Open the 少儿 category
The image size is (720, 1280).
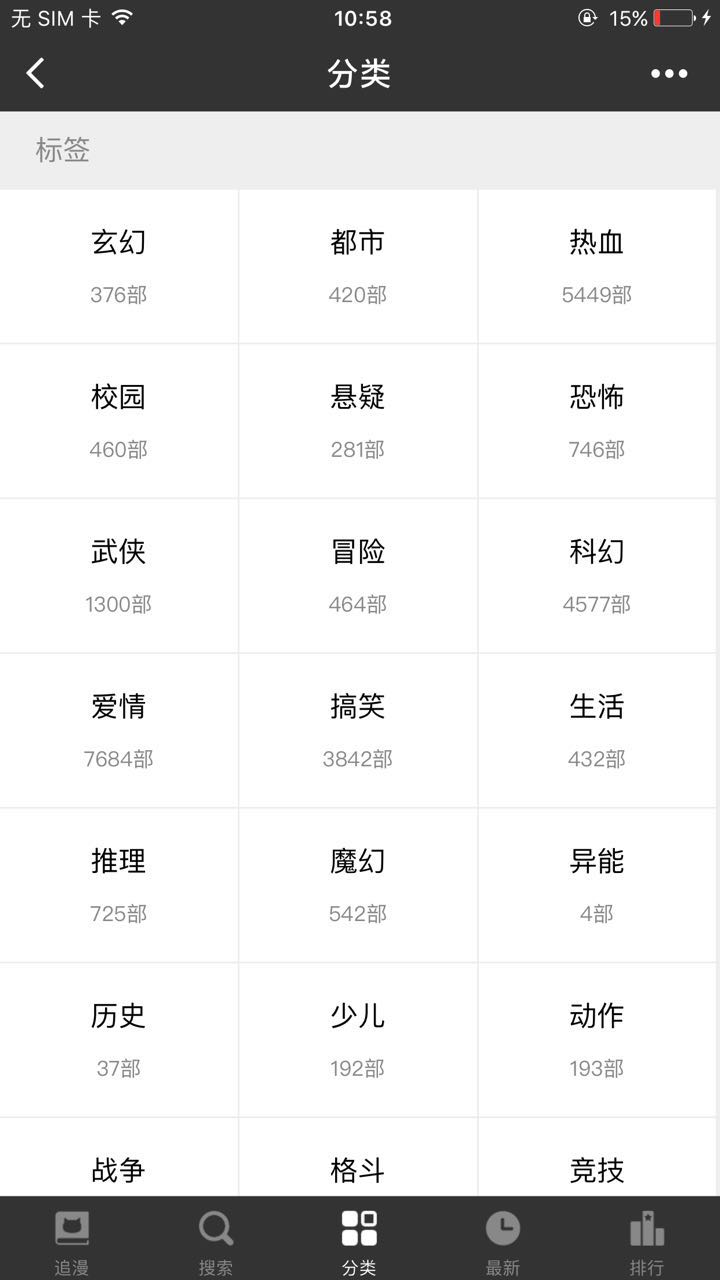[358, 1040]
